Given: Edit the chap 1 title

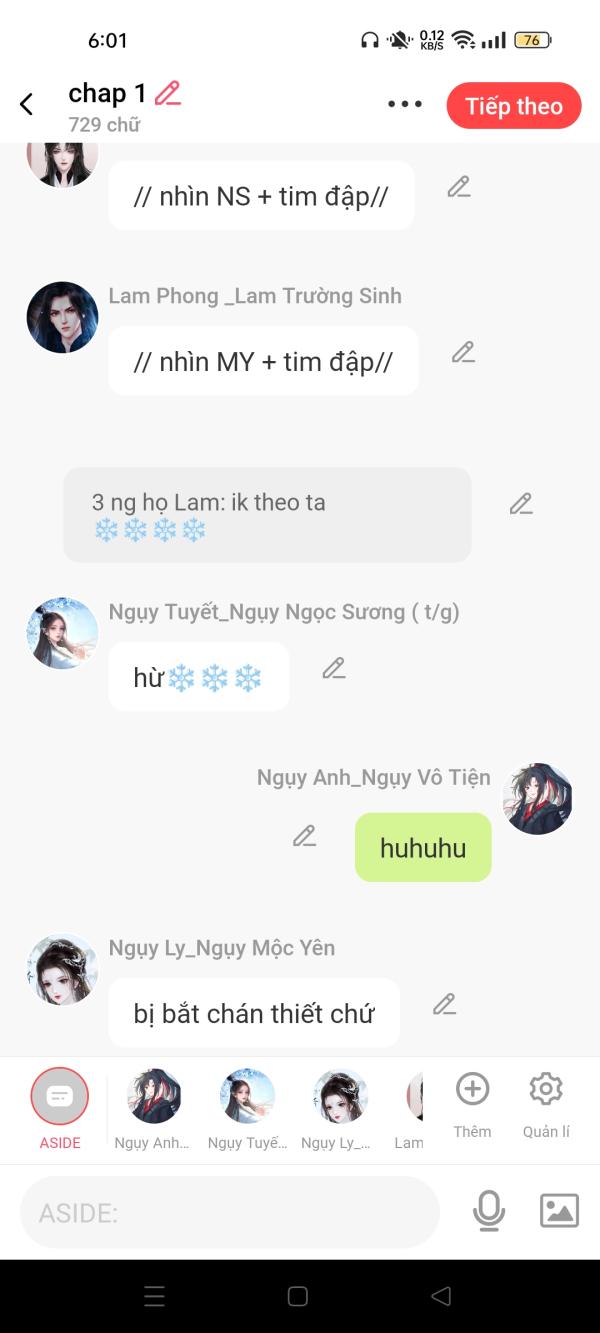Looking at the screenshot, I should pos(168,94).
